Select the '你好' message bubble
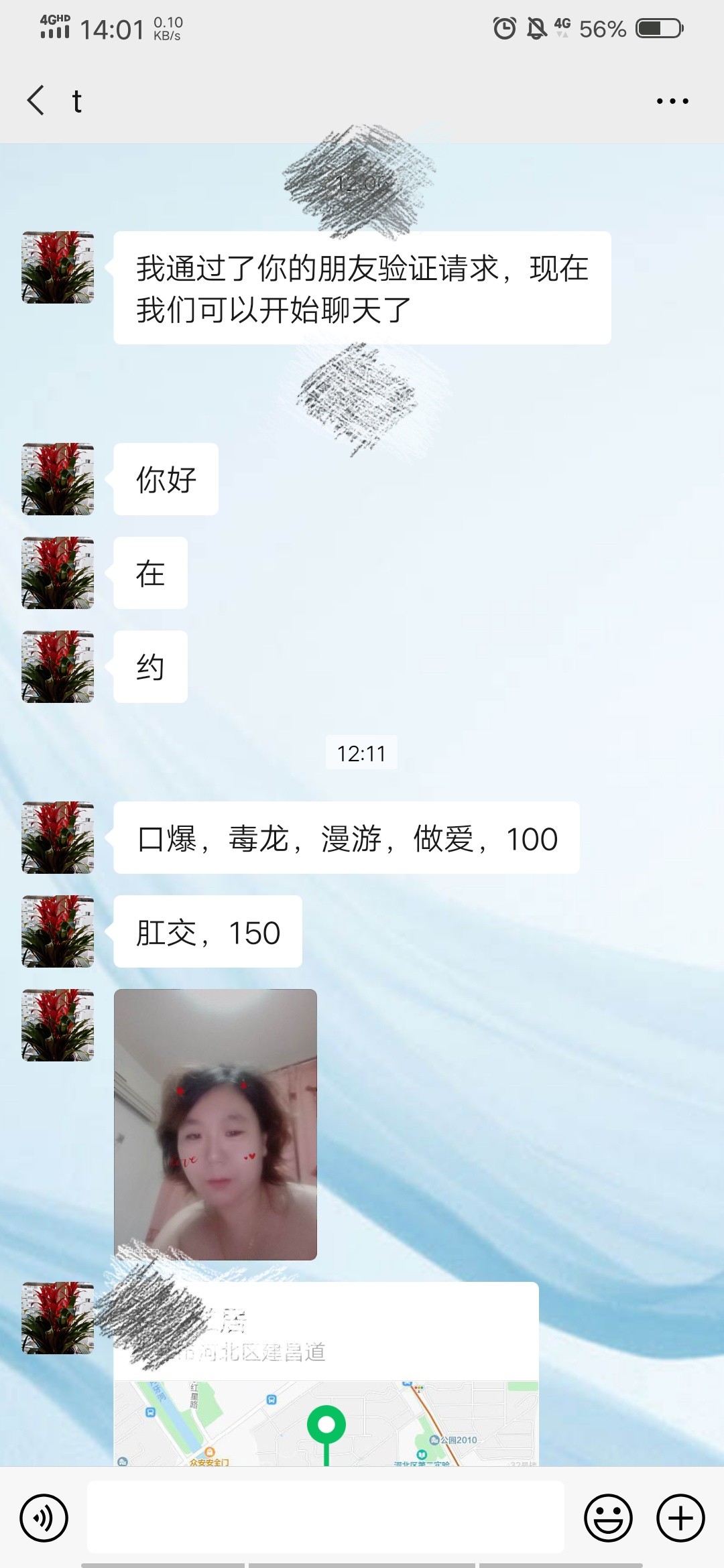 [165, 478]
